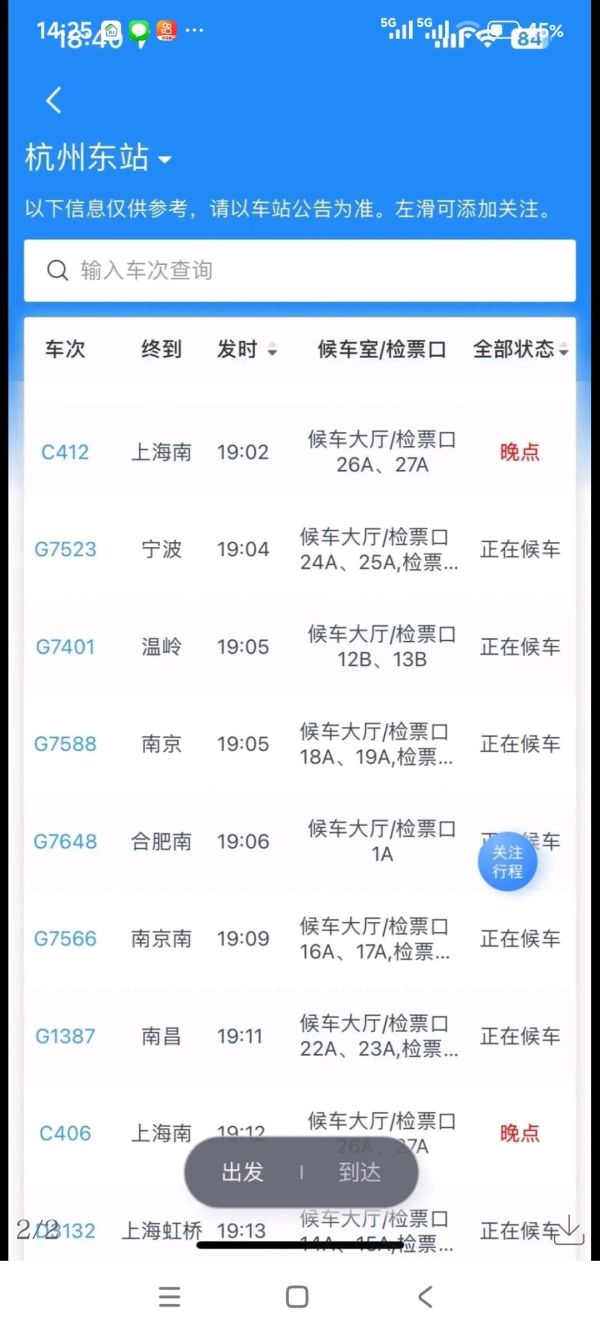This screenshot has width=600, height=1333.
Task: Open train G1387 to 南昌
Action: point(65,1036)
